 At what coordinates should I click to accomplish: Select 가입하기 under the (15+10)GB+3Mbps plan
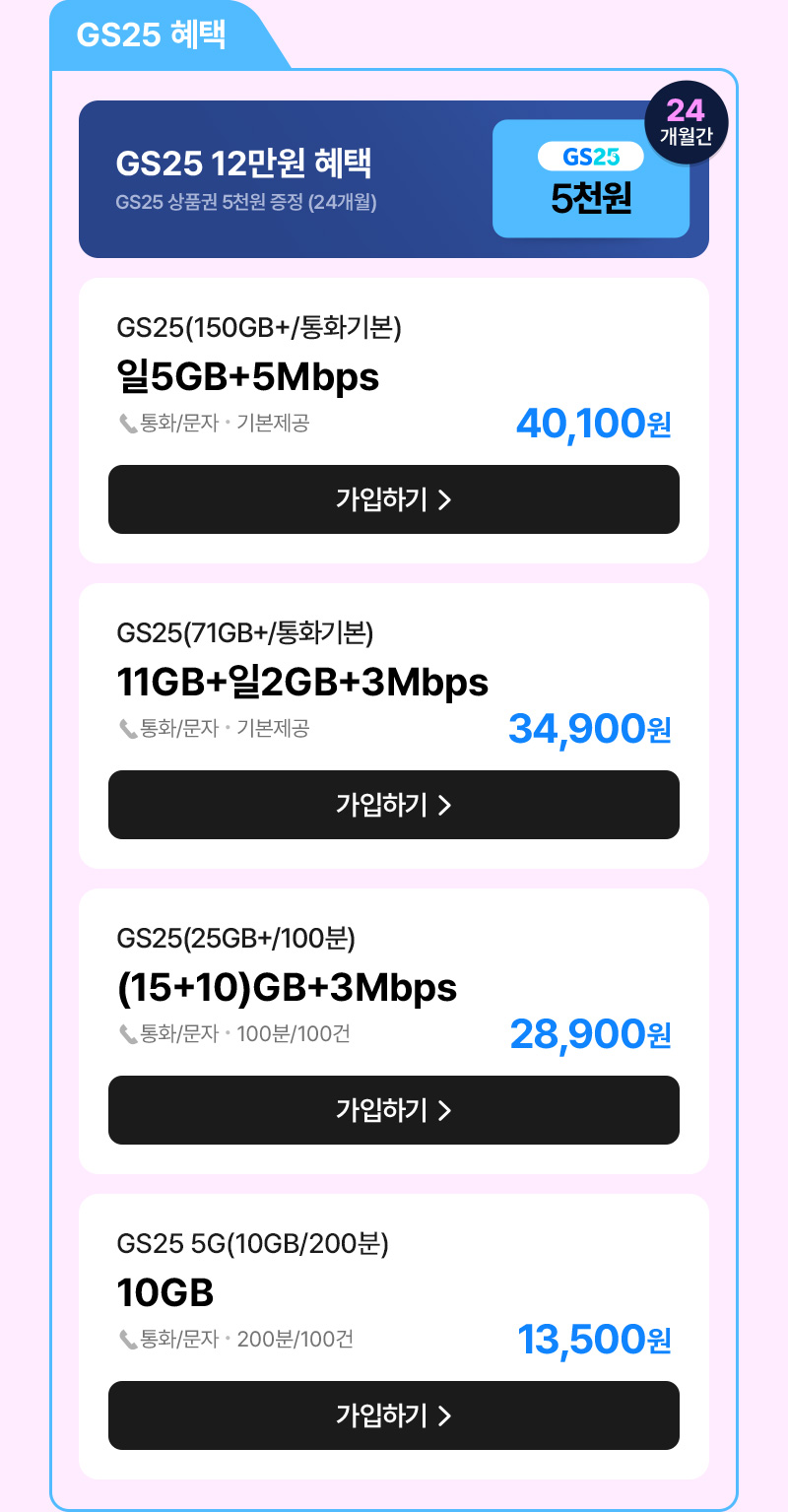394,1110
